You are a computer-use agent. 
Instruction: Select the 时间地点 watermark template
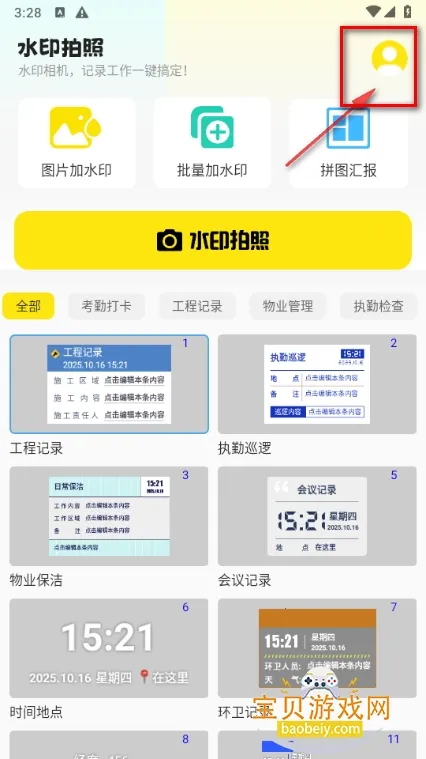(109, 648)
